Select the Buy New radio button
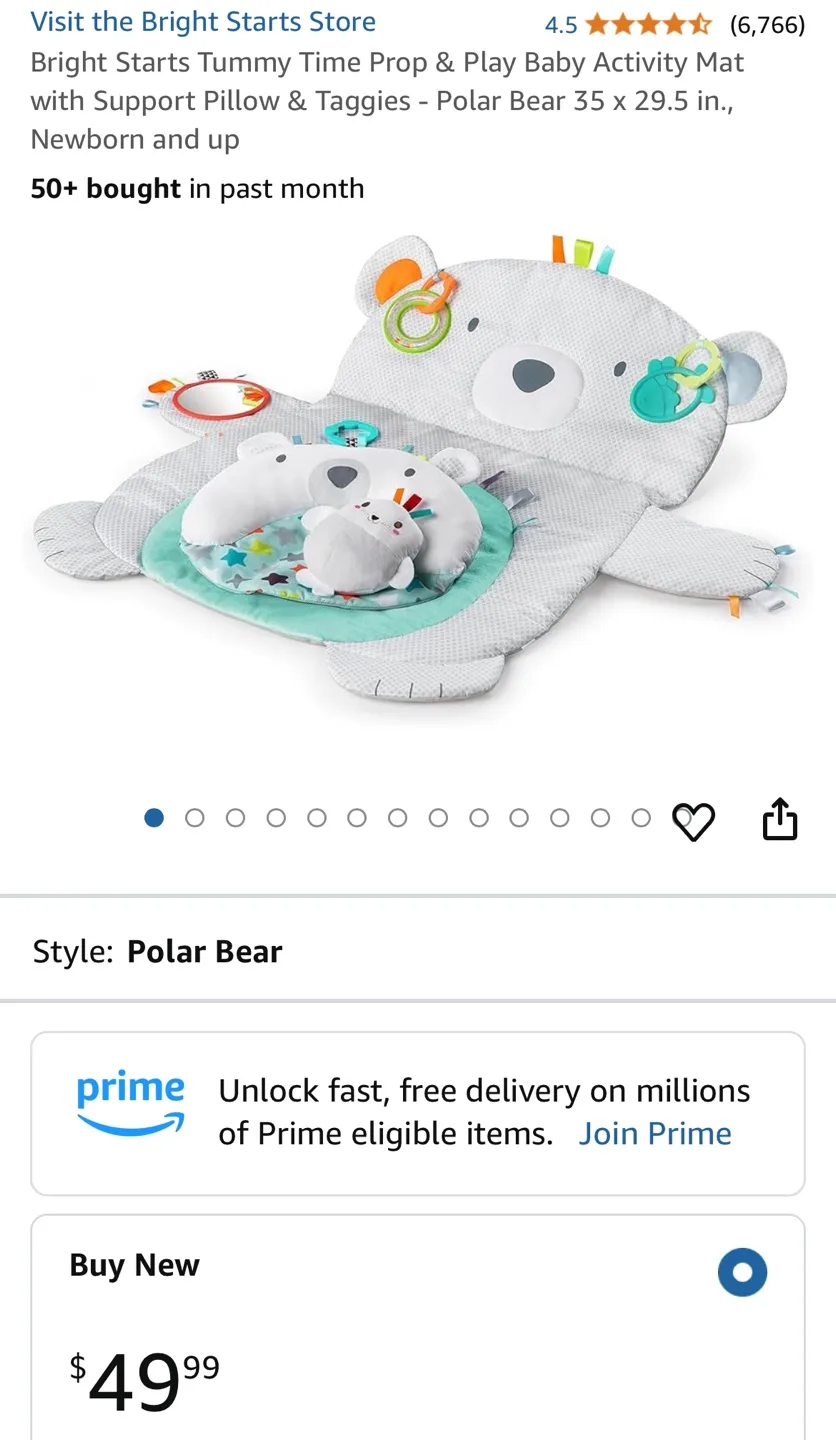The width and height of the screenshot is (836, 1440). [x=742, y=1272]
